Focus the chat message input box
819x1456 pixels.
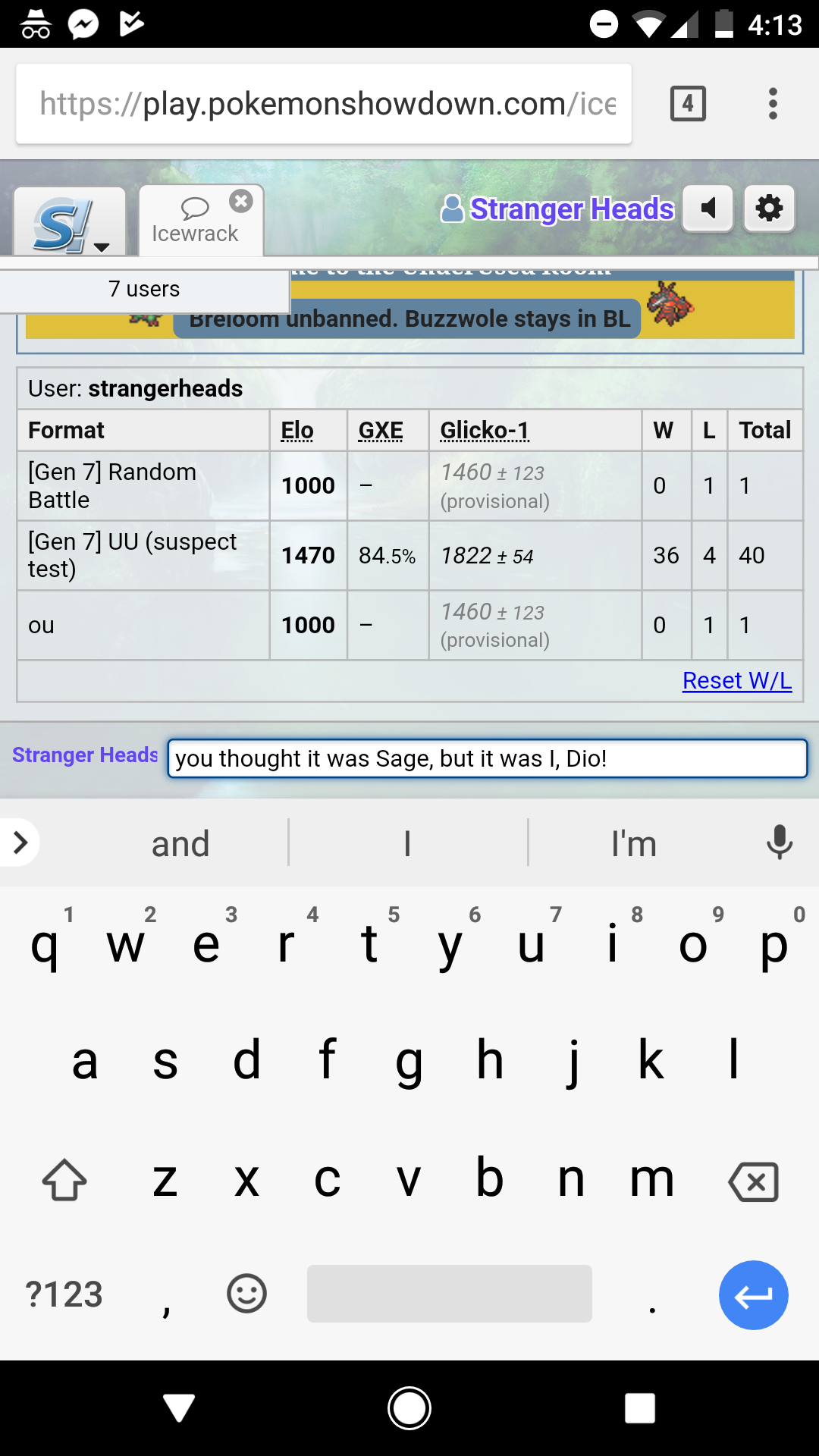pyautogui.click(x=487, y=758)
